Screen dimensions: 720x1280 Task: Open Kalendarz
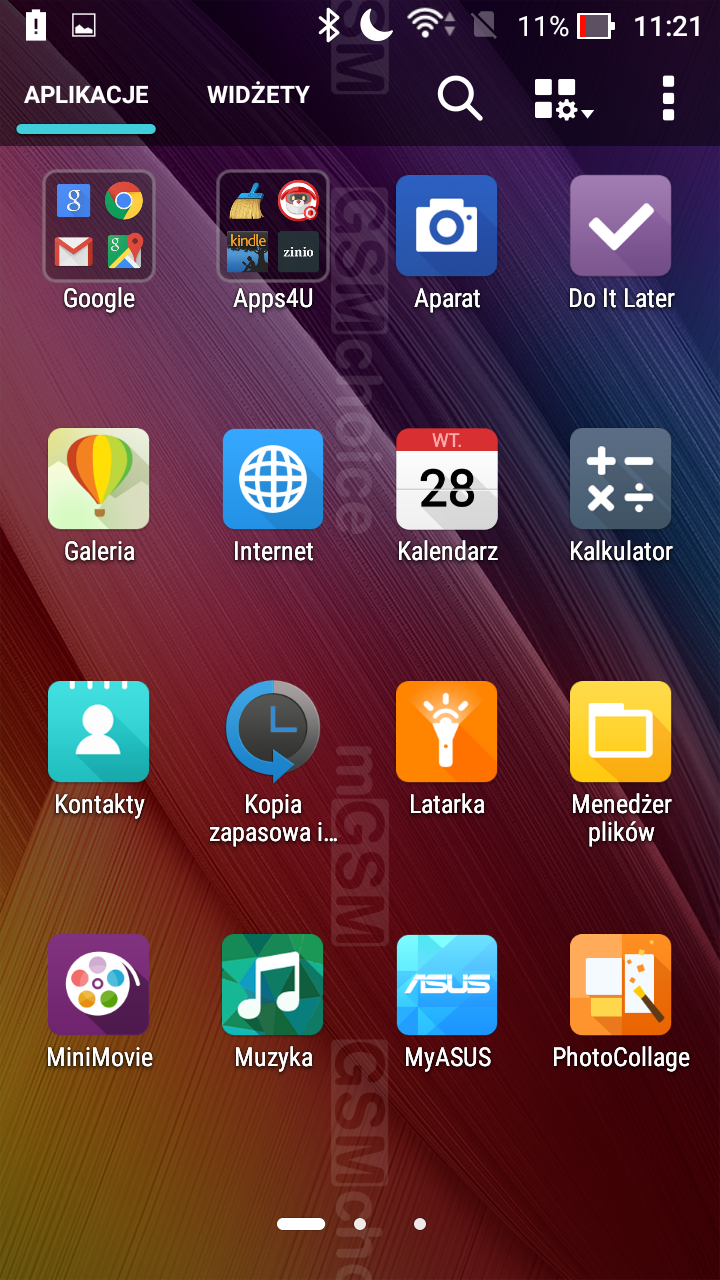tap(447, 479)
